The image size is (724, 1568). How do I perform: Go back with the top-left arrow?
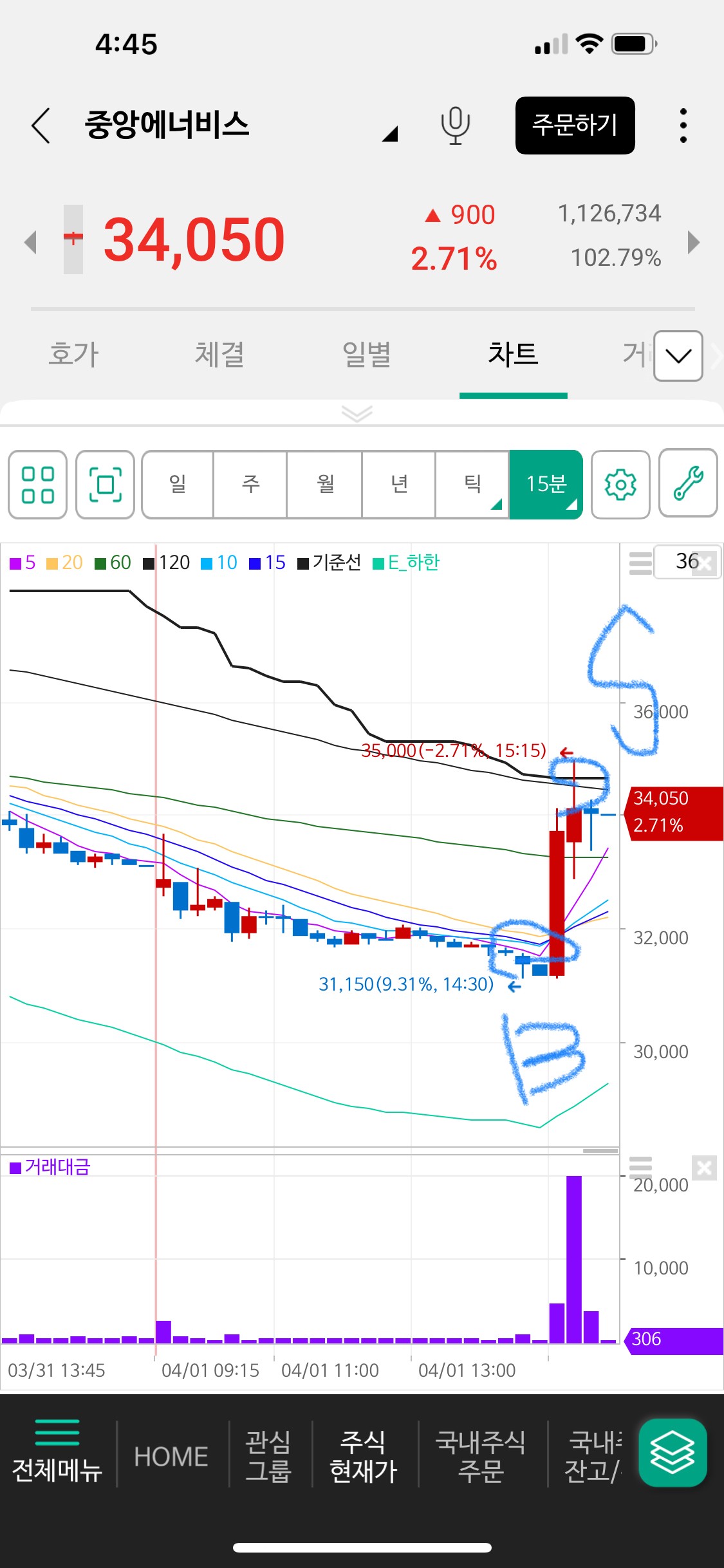coord(41,125)
